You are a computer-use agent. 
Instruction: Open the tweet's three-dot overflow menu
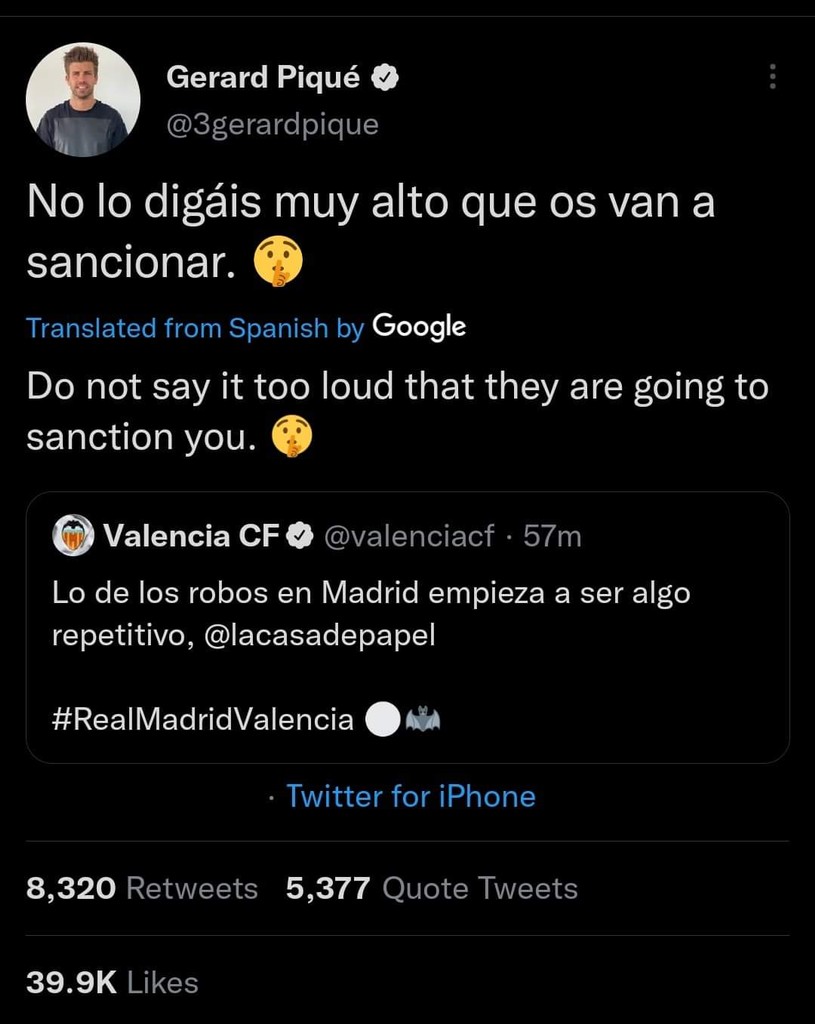coord(771,77)
